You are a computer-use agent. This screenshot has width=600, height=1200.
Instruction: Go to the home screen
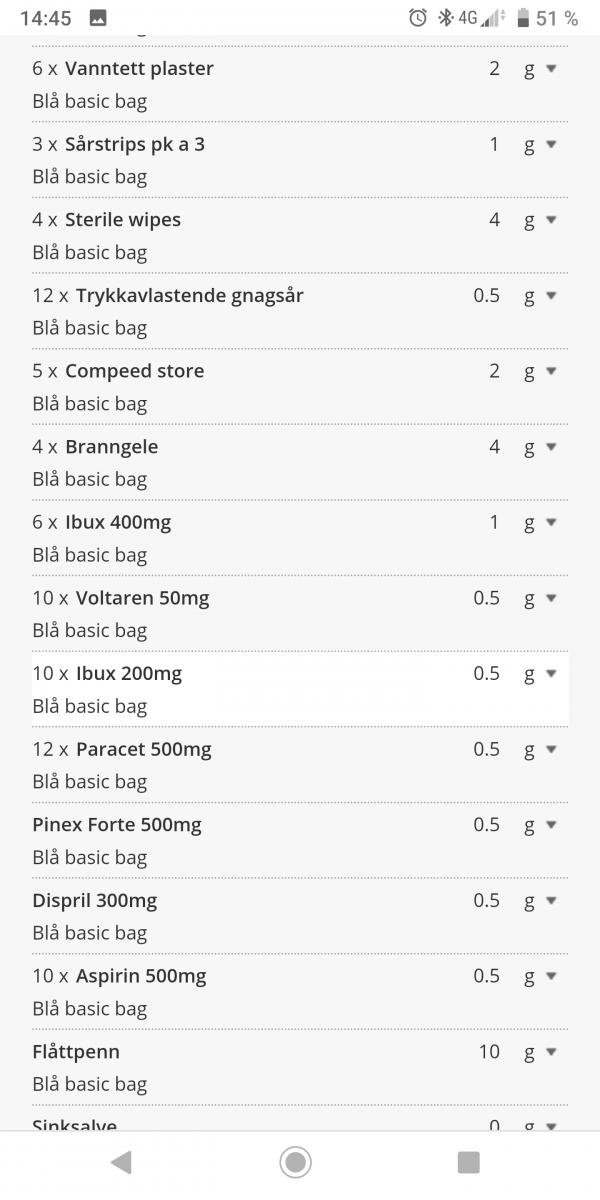click(x=295, y=1161)
